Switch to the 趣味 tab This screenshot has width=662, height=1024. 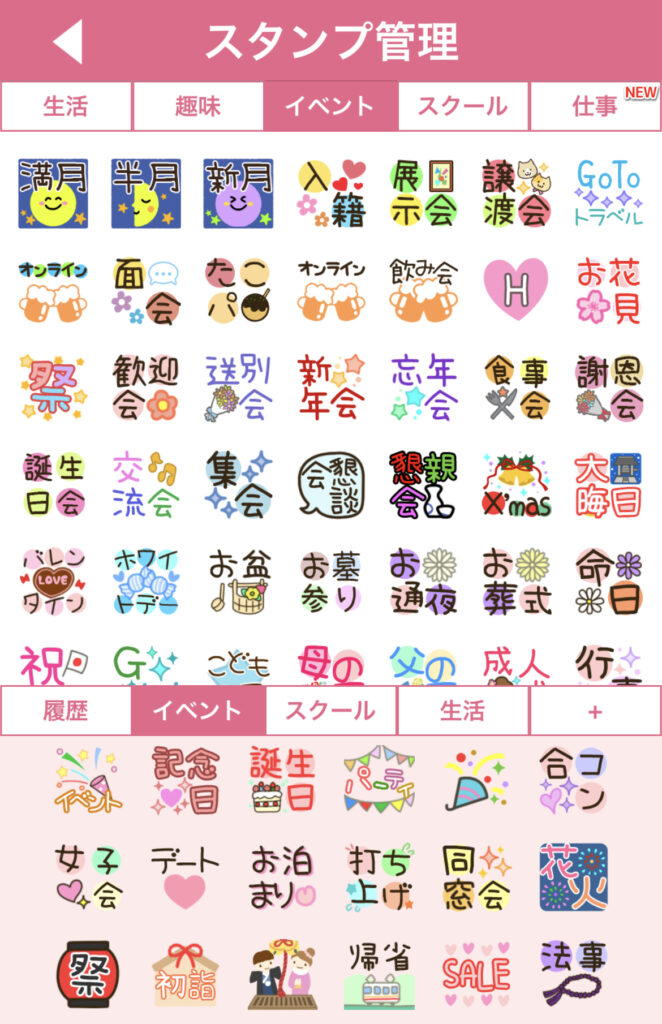coord(198,106)
